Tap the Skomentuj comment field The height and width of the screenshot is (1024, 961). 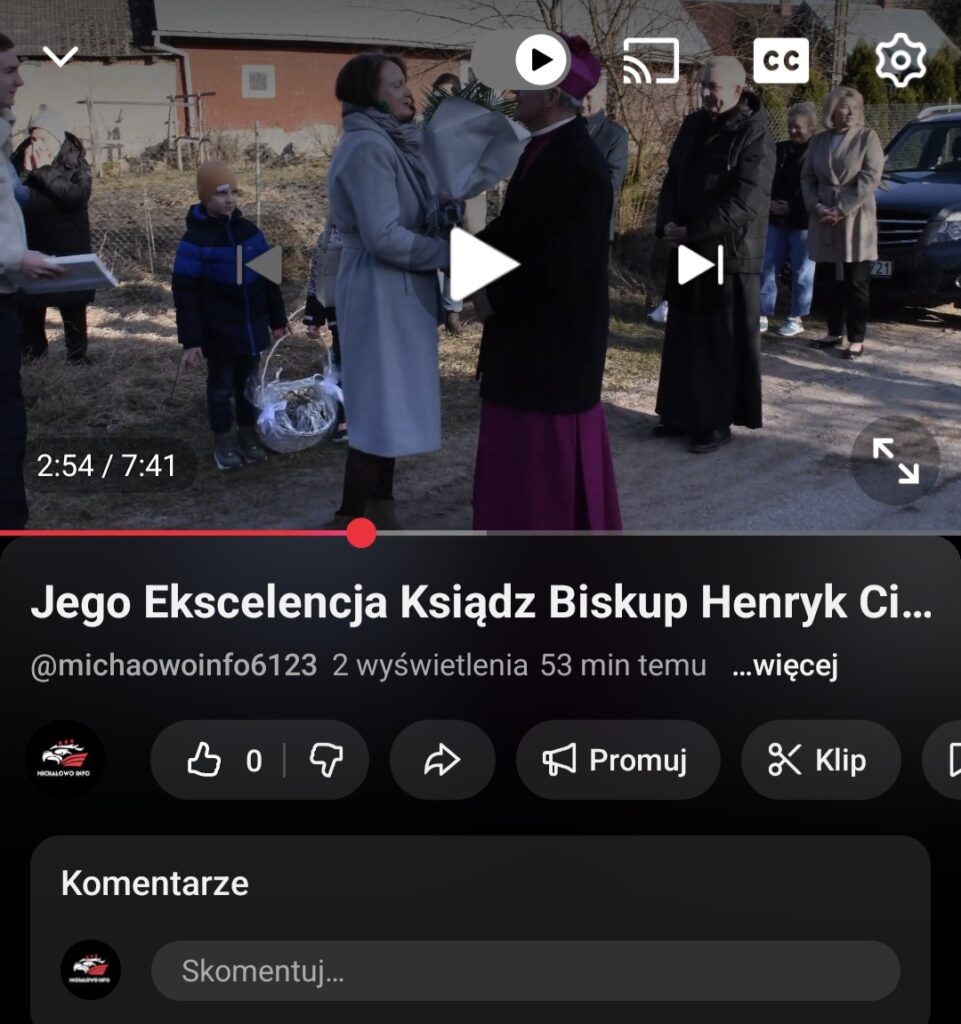coord(525,971)
